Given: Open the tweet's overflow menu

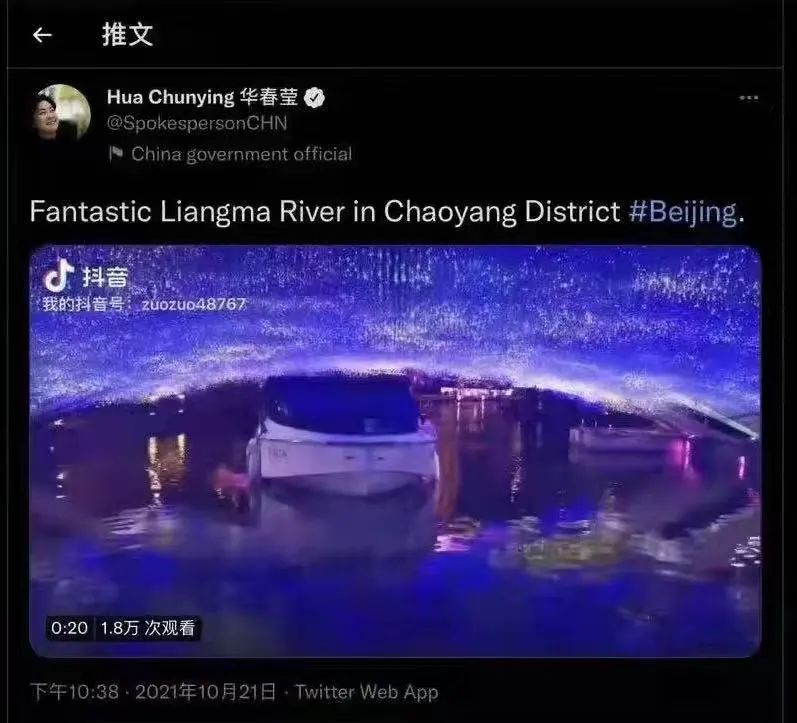Looking at the screenshot, I should point(748,98).
